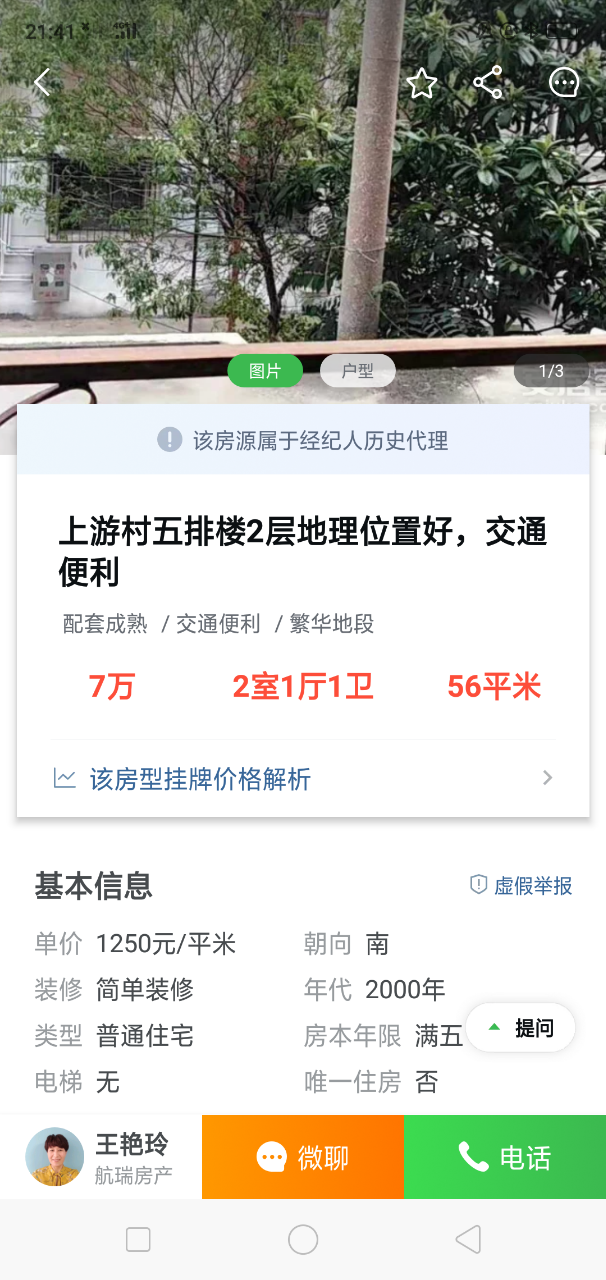
Task: Call the agent via 电话 button
Action: click(x=504, y=1157)
